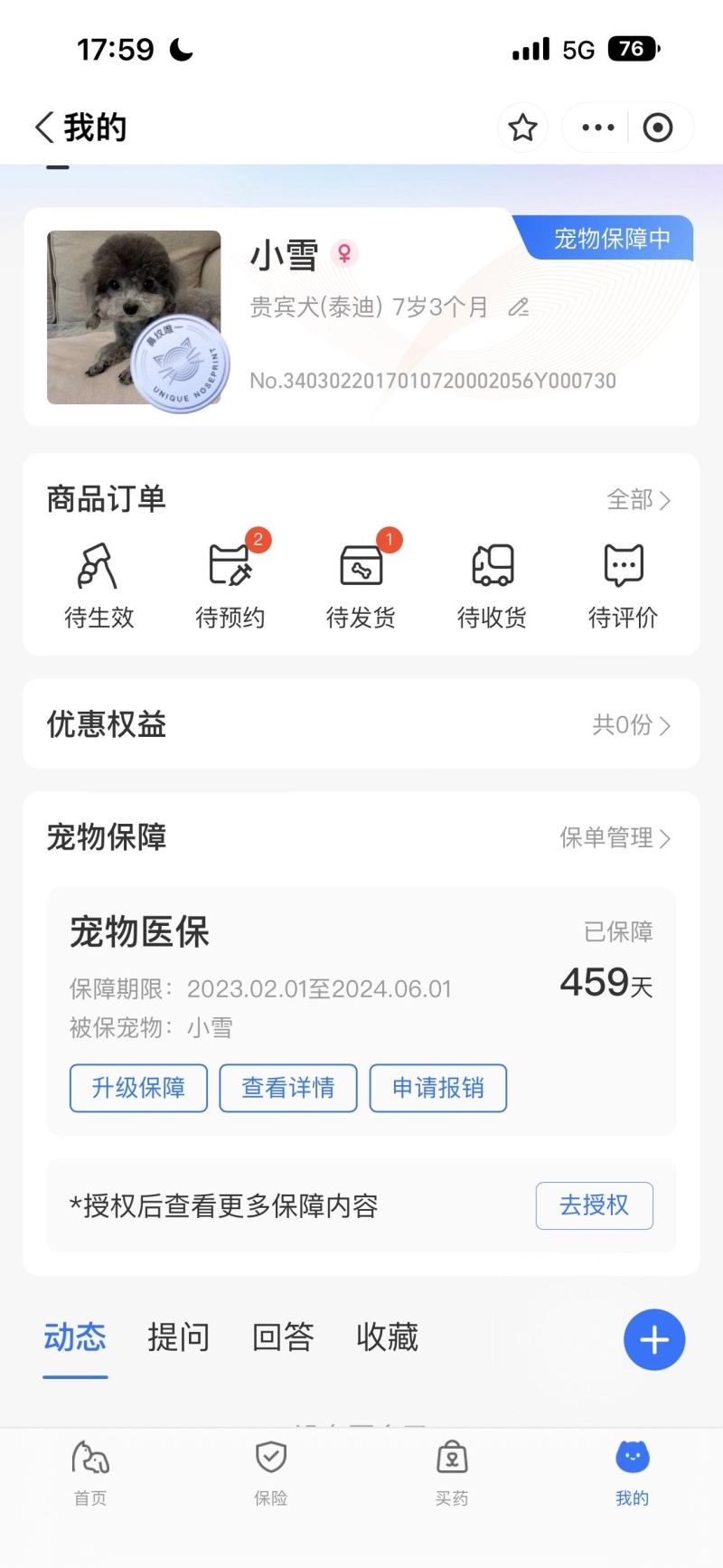Open the three-dot more menu

coord(598,128)
